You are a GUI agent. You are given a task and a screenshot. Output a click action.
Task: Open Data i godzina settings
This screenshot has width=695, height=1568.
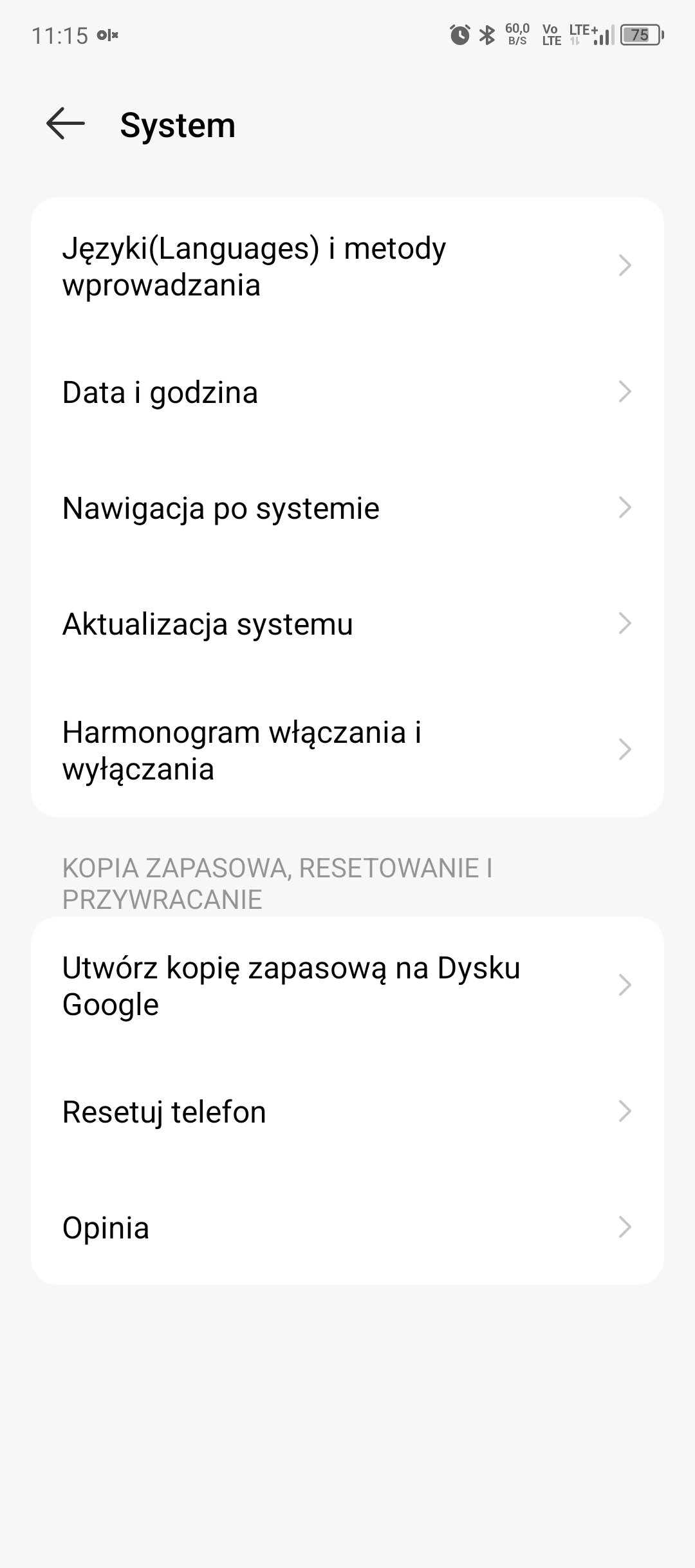click(x=347, y=392)
